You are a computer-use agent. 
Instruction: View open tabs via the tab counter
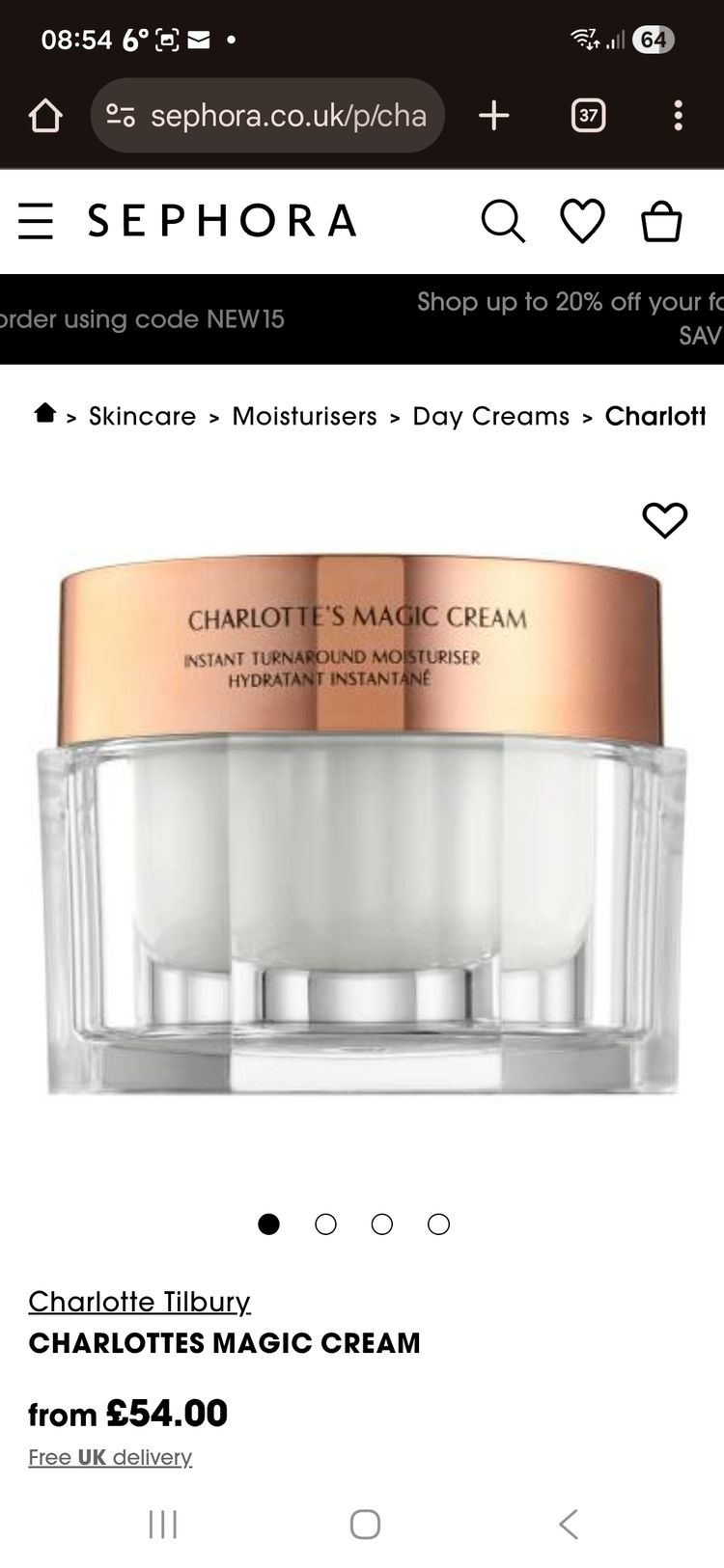tap(587, 115)
